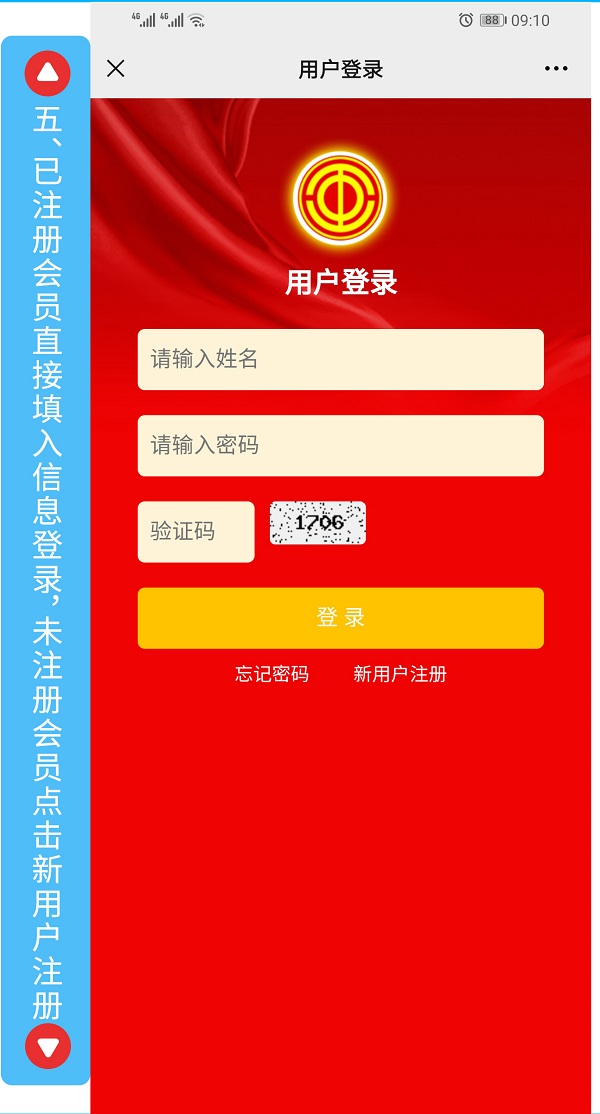
Task: Tap the red up arrow button
Action: point(47,72)
